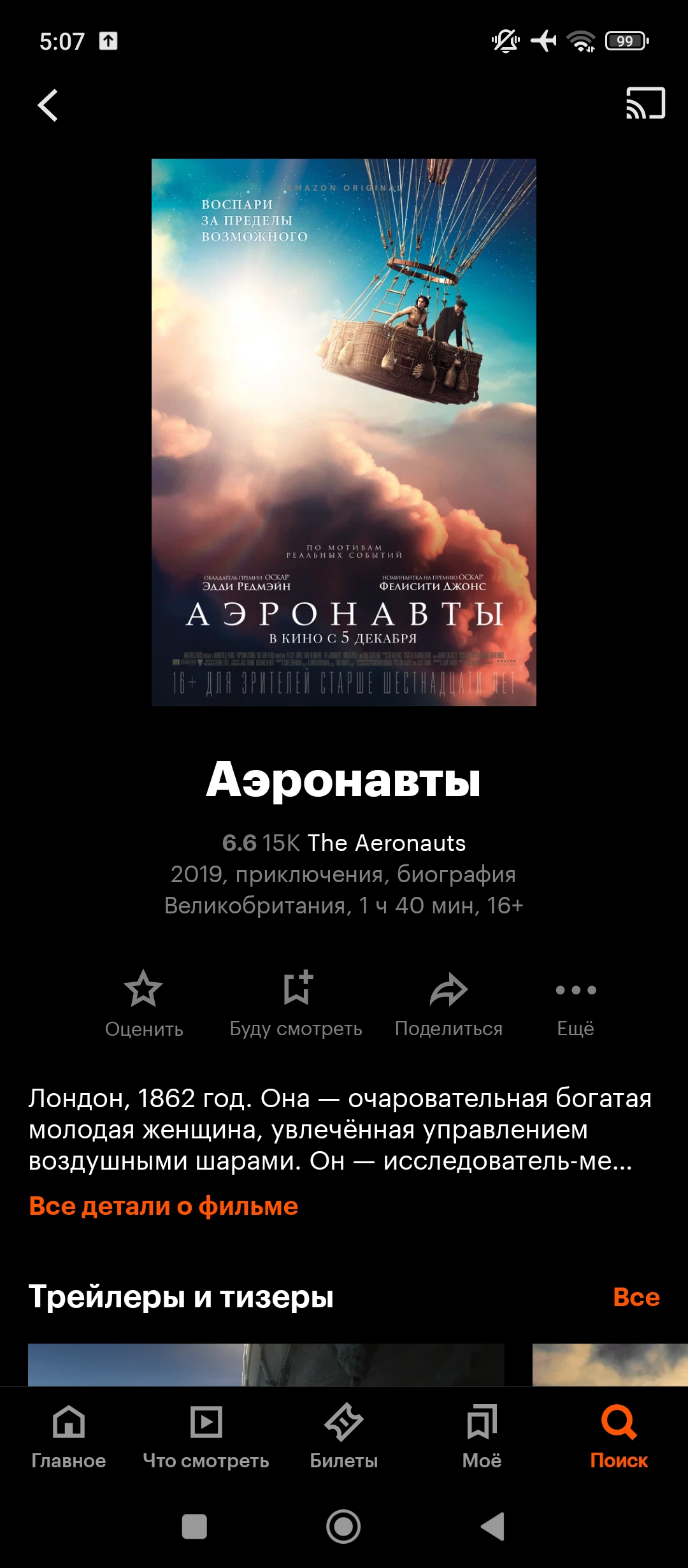The height and width of the screenshot is (1568, 688).
Task: Tap the system home button
Action: pyautogui.click(x=343, y=1527)
